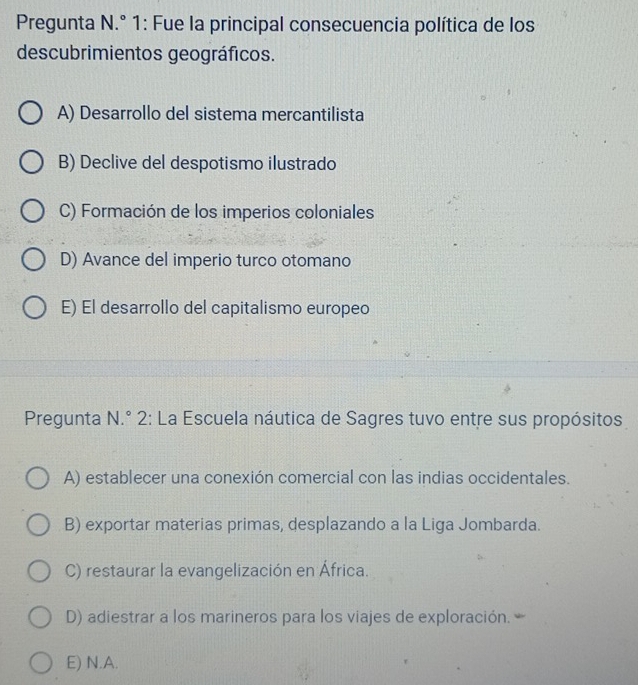Choose B) Declive del despotismo ilustrado
Viewport: 638px width, 685px height.
(33, 163)
